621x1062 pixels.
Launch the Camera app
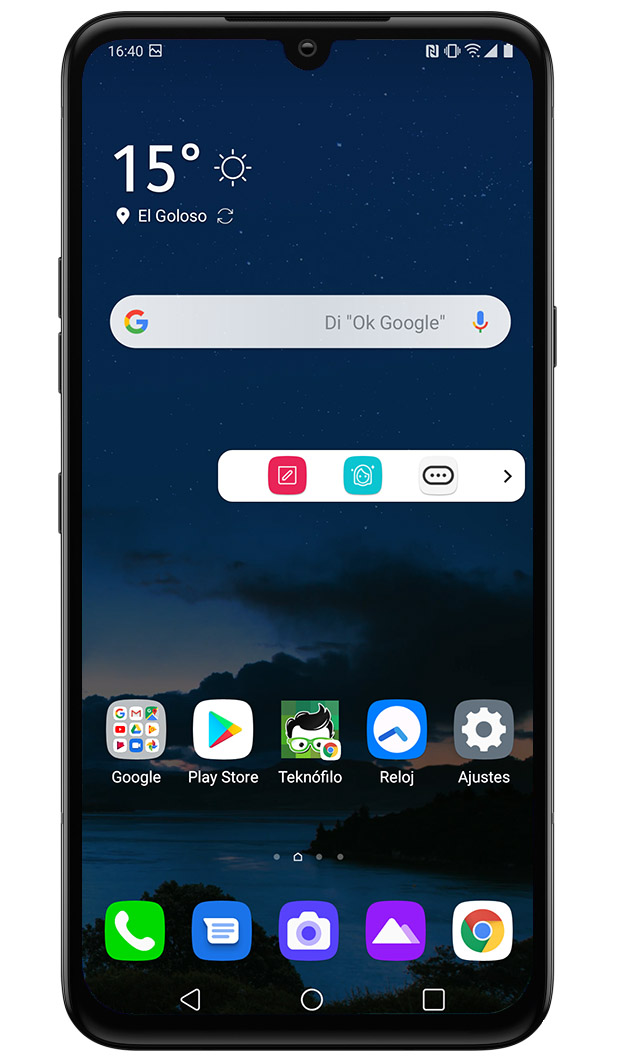pyautogui.click(x=309, y=931)
